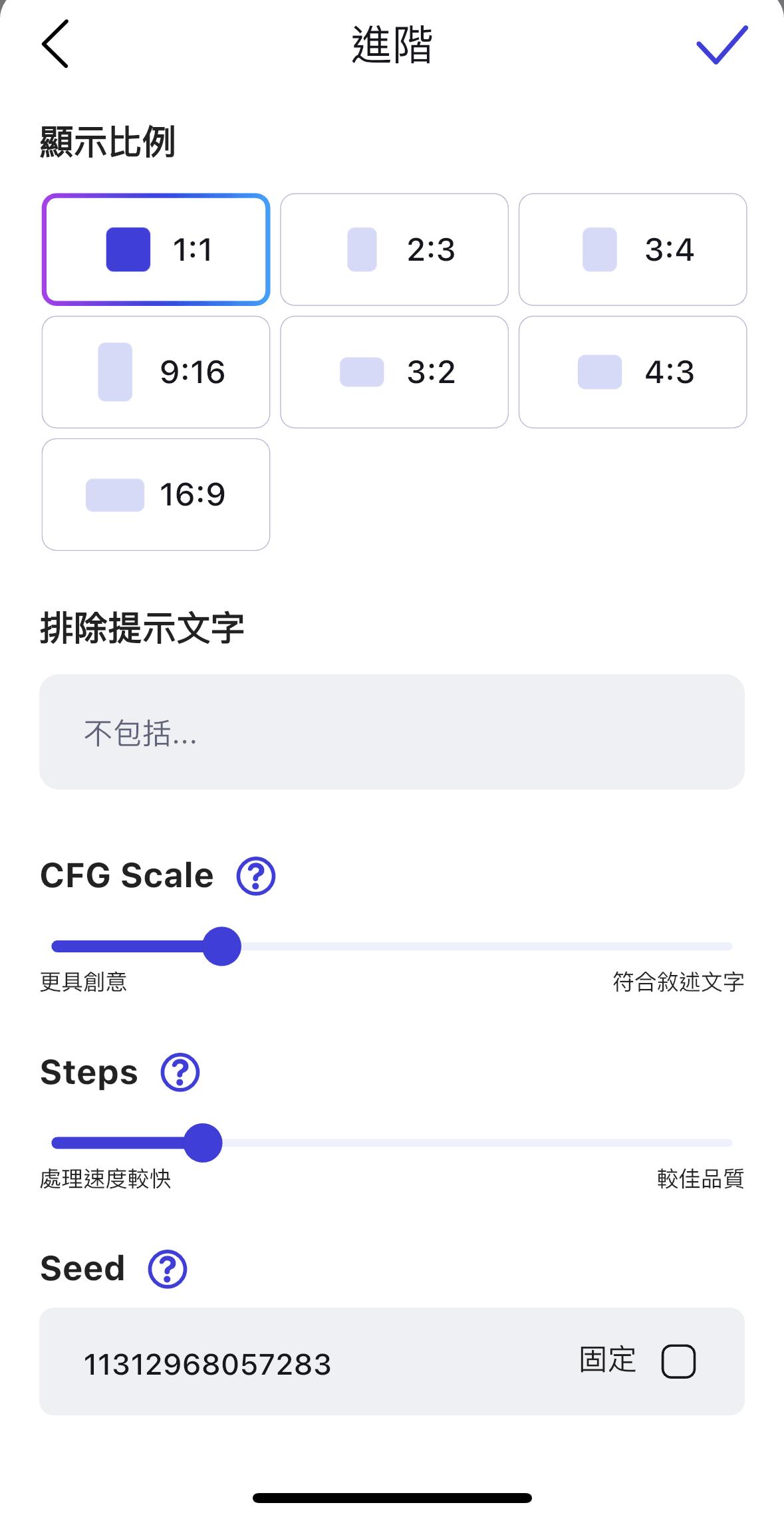Click the 排除提示文字 exclusion input box
Viewport: 784px width, 1519px height.
coord(392,732)
